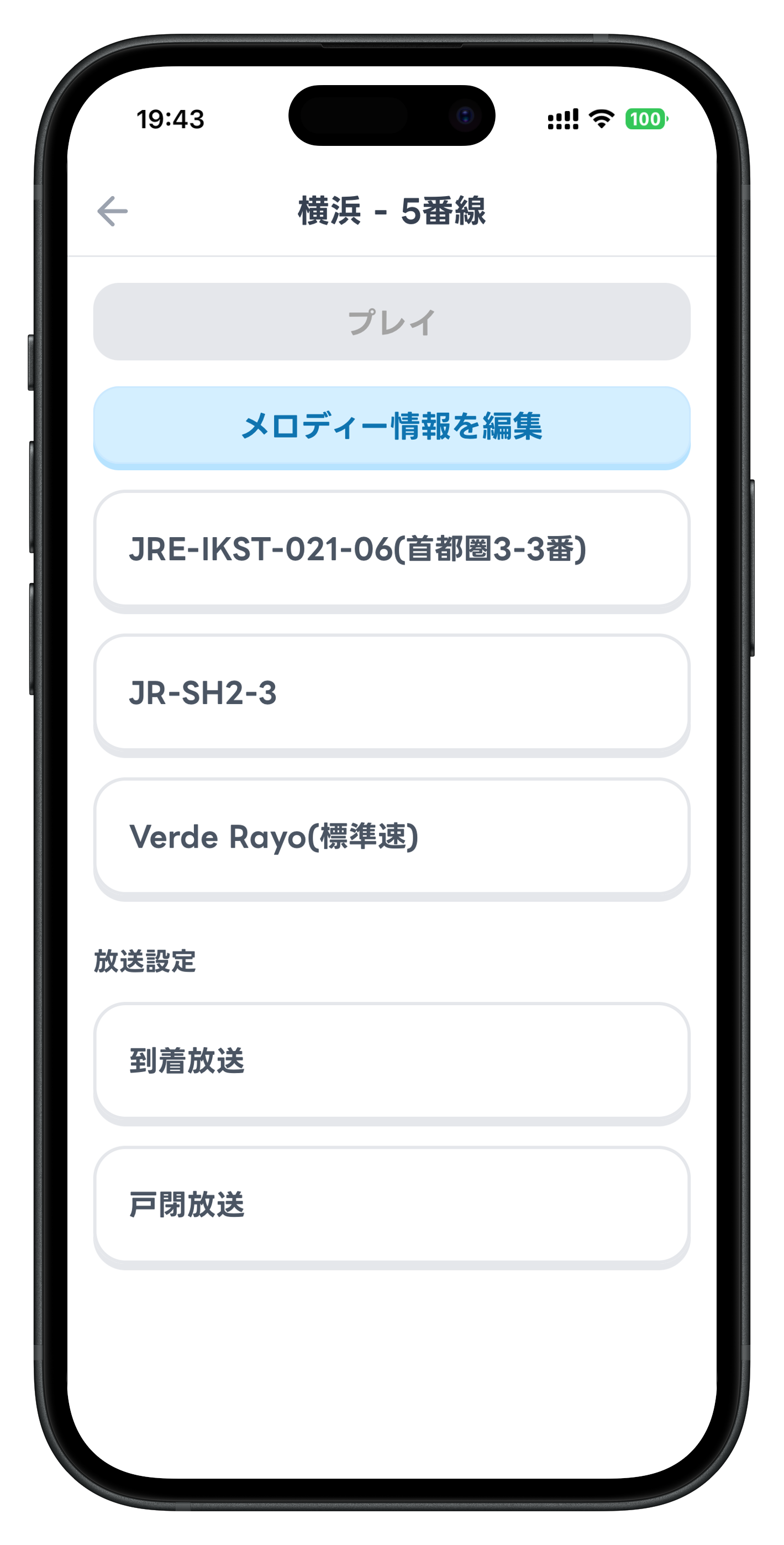
Task: Select the JRE-IKST-021-06(首都圏3-3番) melody
Action: [392, 549]
